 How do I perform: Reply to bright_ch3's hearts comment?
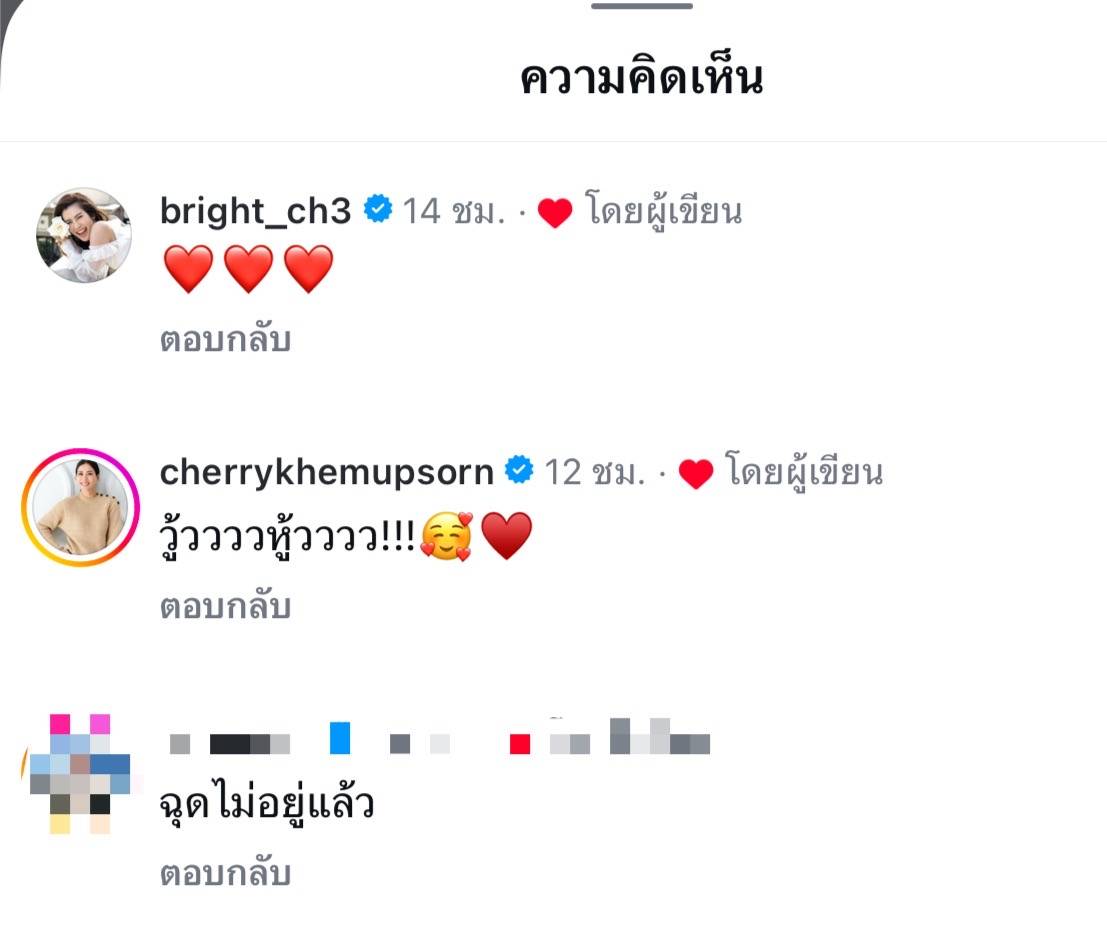[225, 340]
